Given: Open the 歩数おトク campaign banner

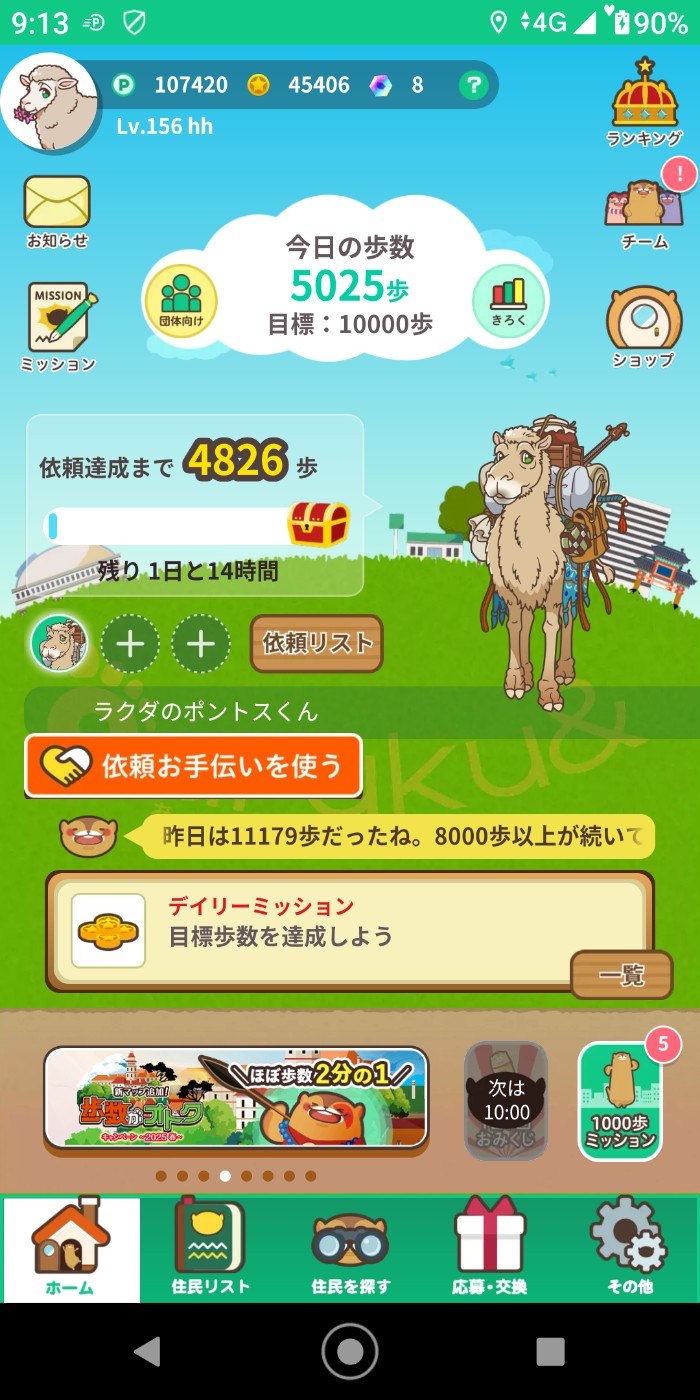Looking at the screenshot, I should coord(236,1098).
